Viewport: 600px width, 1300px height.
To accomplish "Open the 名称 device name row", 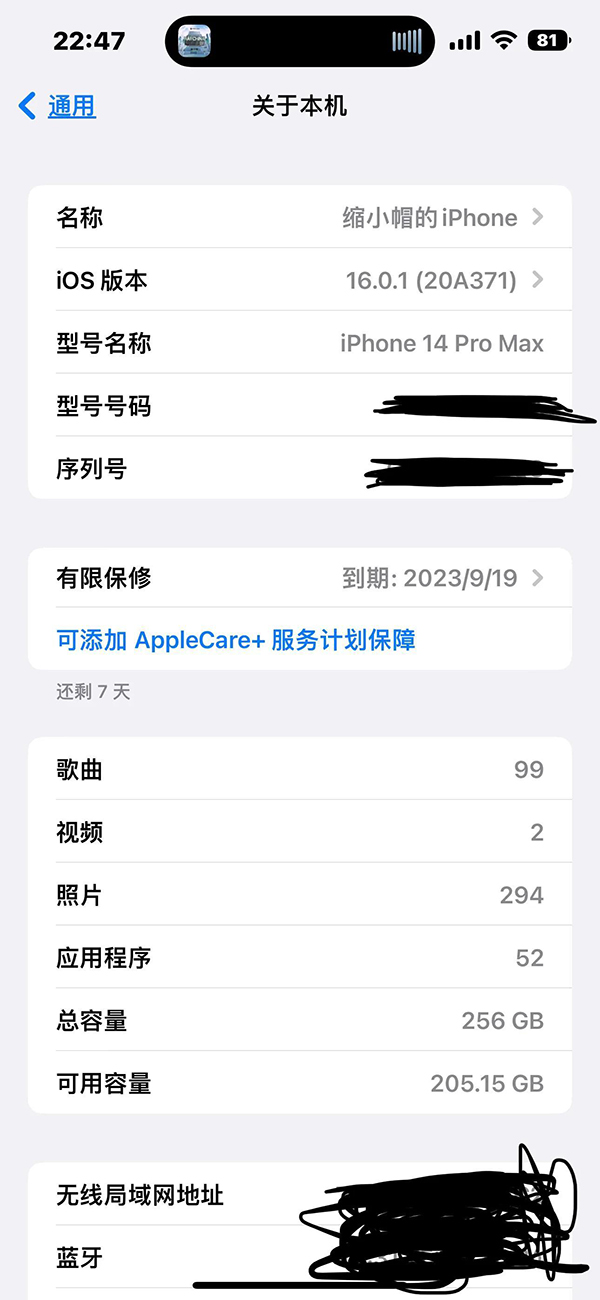I will pyautogui.click(x=300, y=217).
